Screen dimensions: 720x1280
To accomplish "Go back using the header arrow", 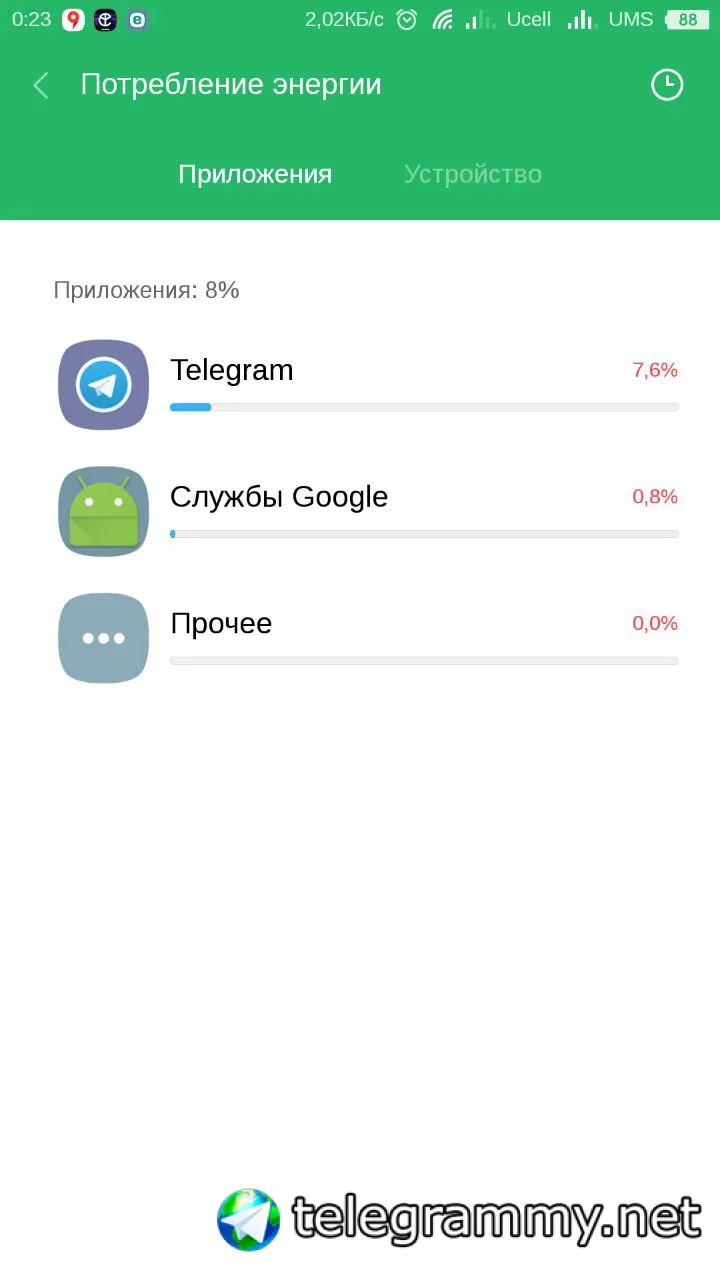I will point(41,85).
